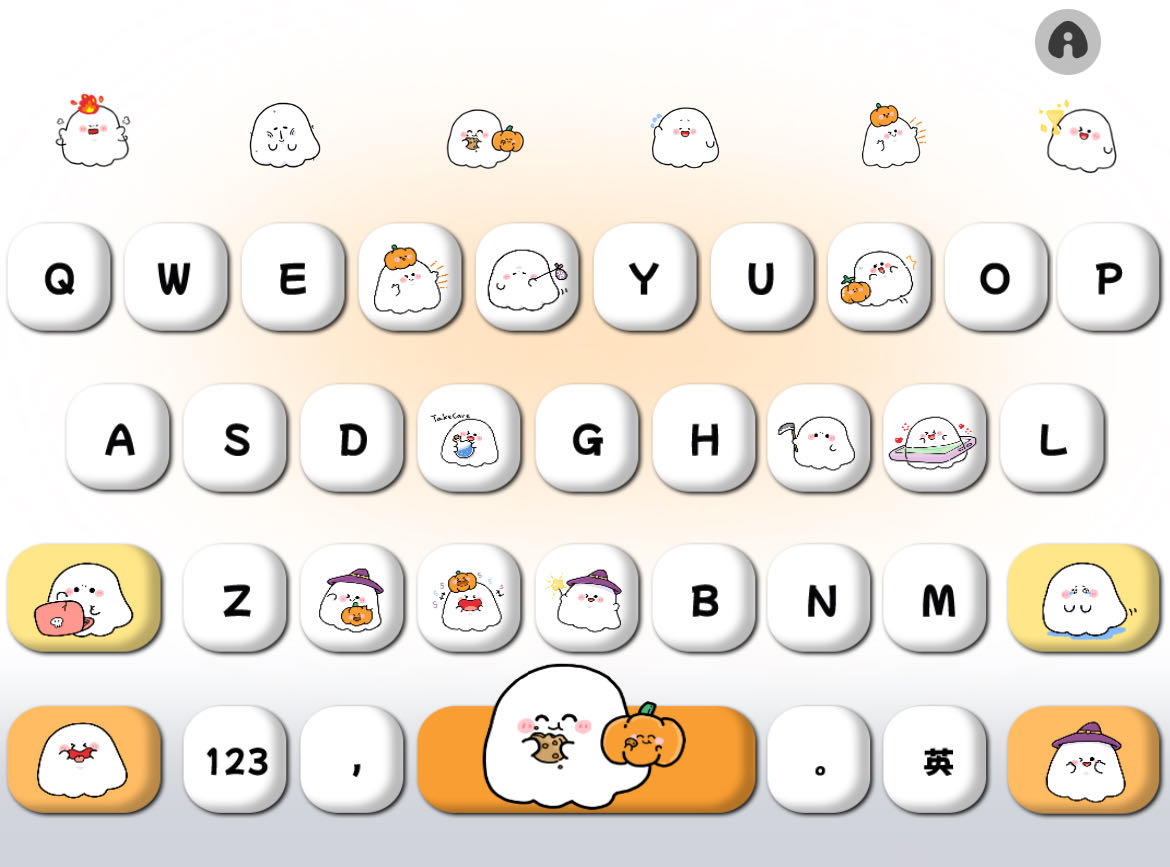The width and height of the screenshot is (1170, 867).
Task: Tap the M key
Action: pos(936,599)
